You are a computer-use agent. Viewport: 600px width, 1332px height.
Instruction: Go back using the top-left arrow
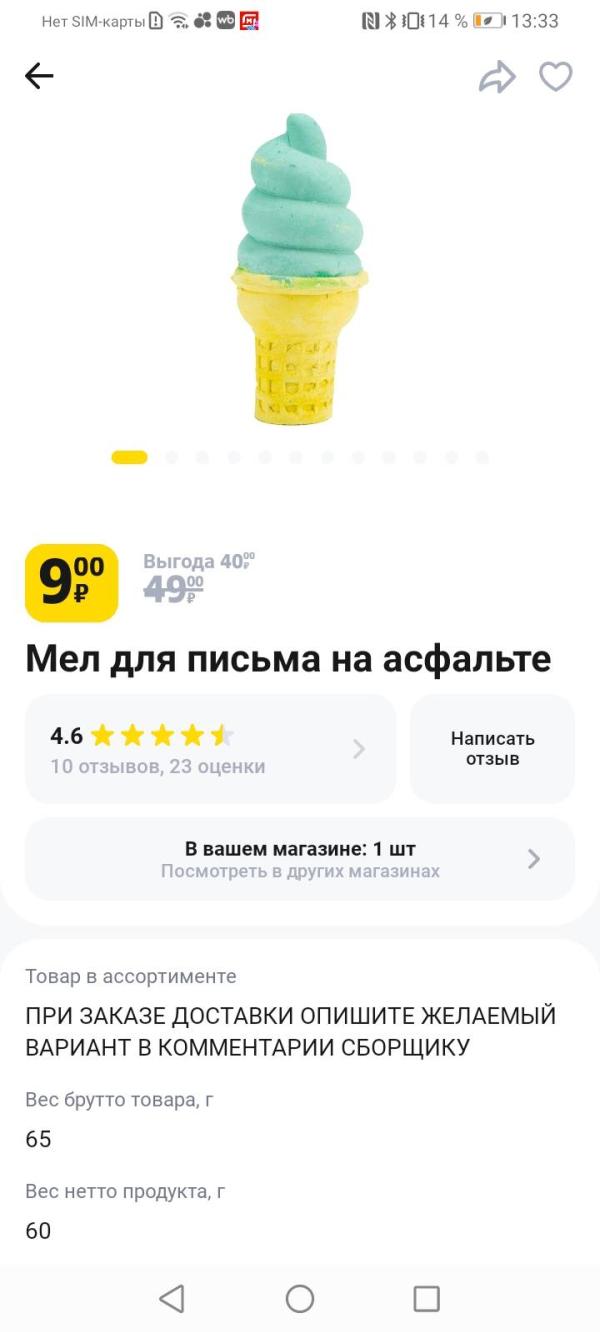pyautogui.click(x=39, y=76)
